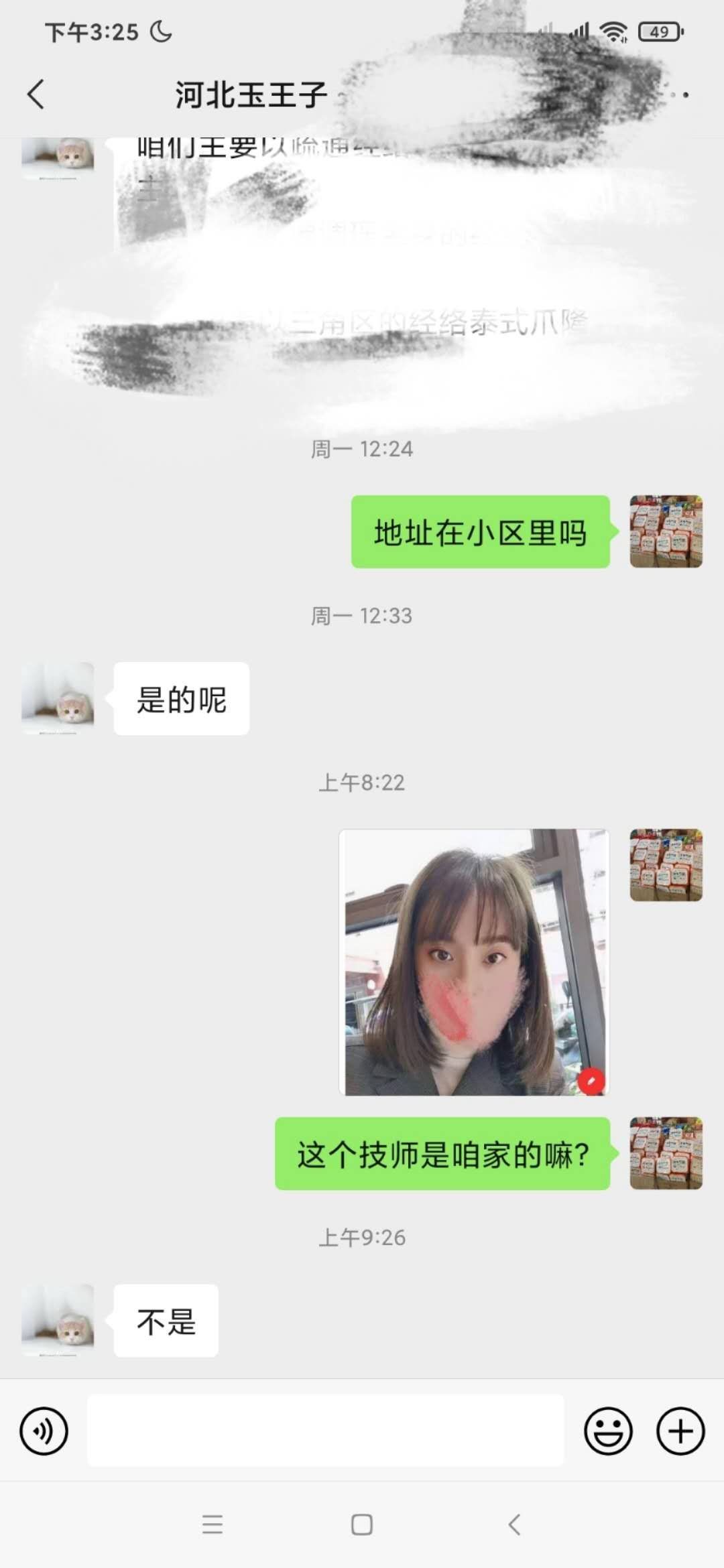Viewport: 724px width, 1568px height.
Task: View the sent photo in full screen
Action: click(x=474, y=962)
